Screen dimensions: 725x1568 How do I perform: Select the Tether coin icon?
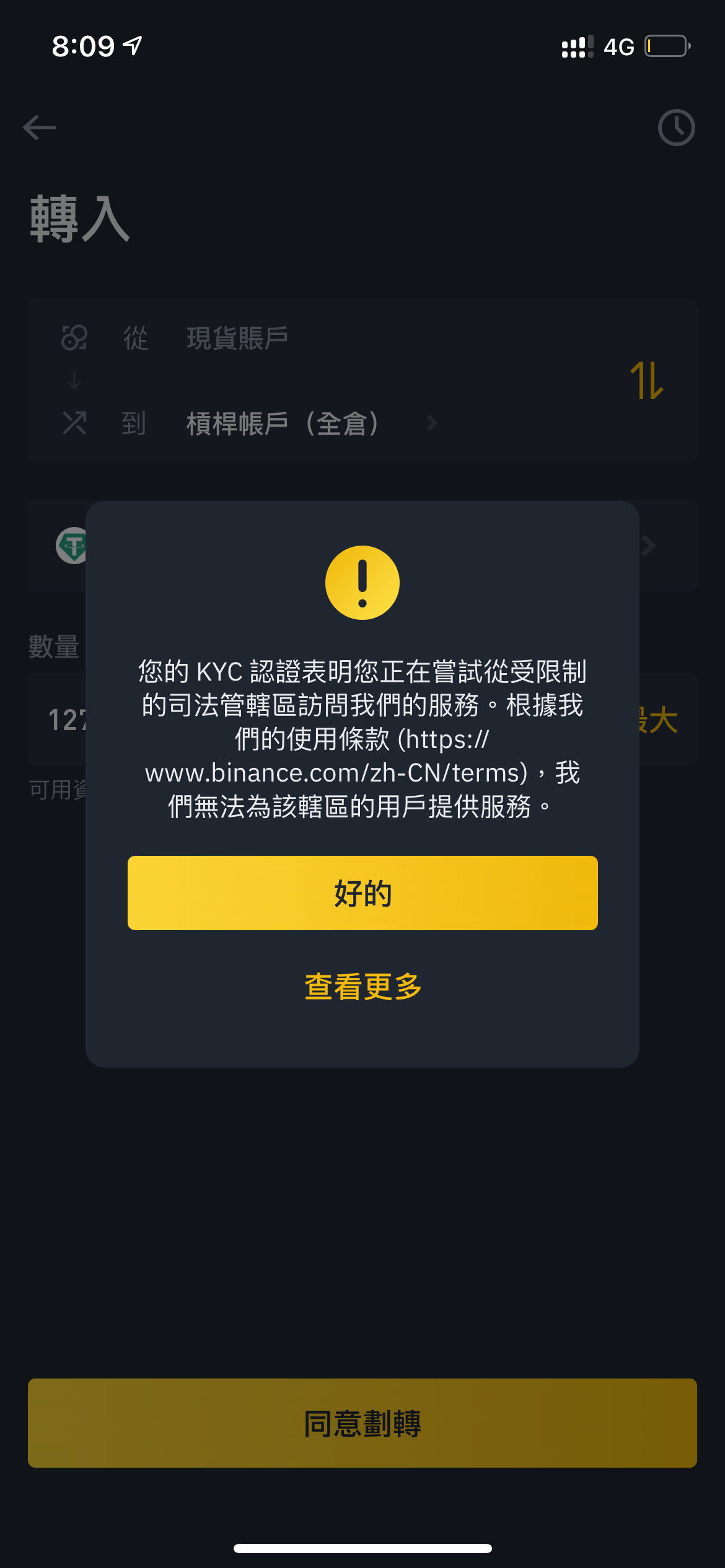tap(72, 546)
